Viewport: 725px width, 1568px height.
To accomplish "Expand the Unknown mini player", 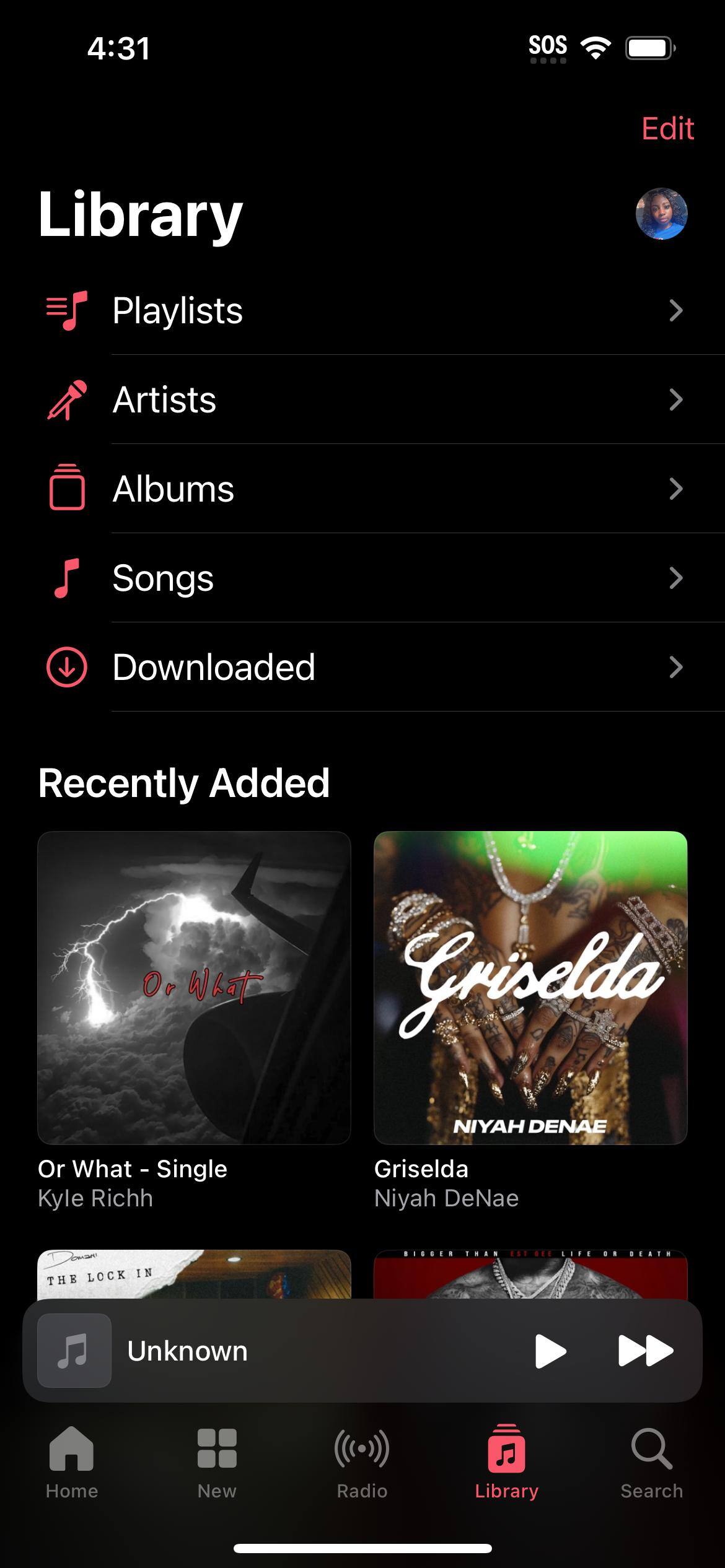I will coord(279,1351).
